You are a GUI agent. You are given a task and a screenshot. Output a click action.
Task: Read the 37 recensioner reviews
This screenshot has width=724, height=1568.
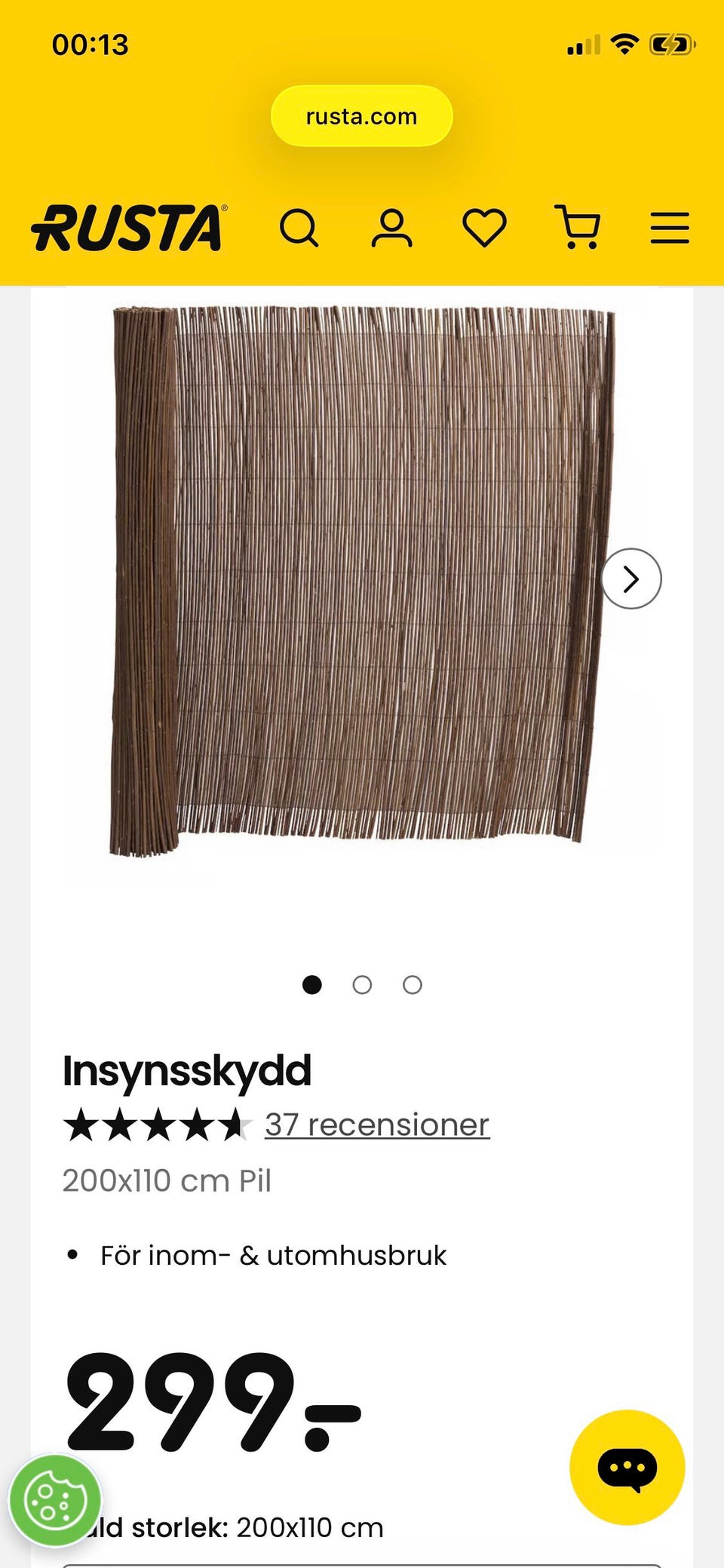(377, 1125)
